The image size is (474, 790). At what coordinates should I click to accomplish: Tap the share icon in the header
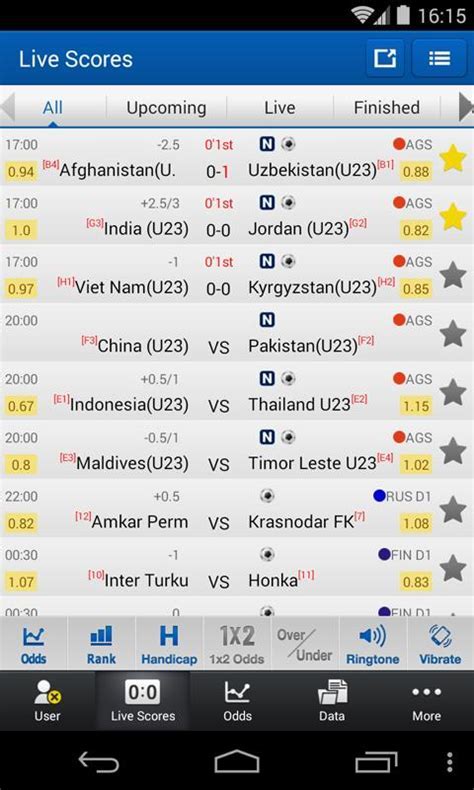pos(385,58)
